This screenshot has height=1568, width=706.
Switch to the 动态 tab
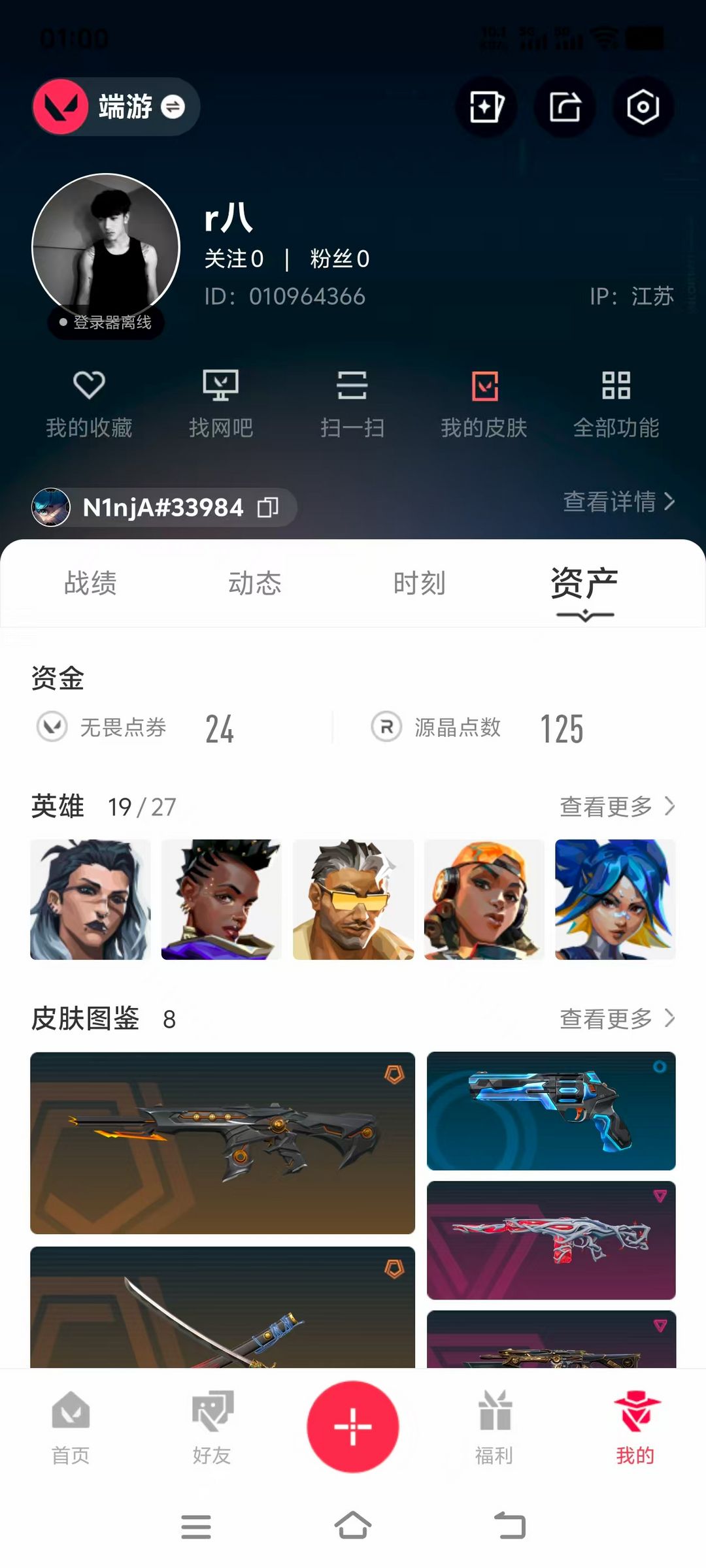[x=254, y=583]
